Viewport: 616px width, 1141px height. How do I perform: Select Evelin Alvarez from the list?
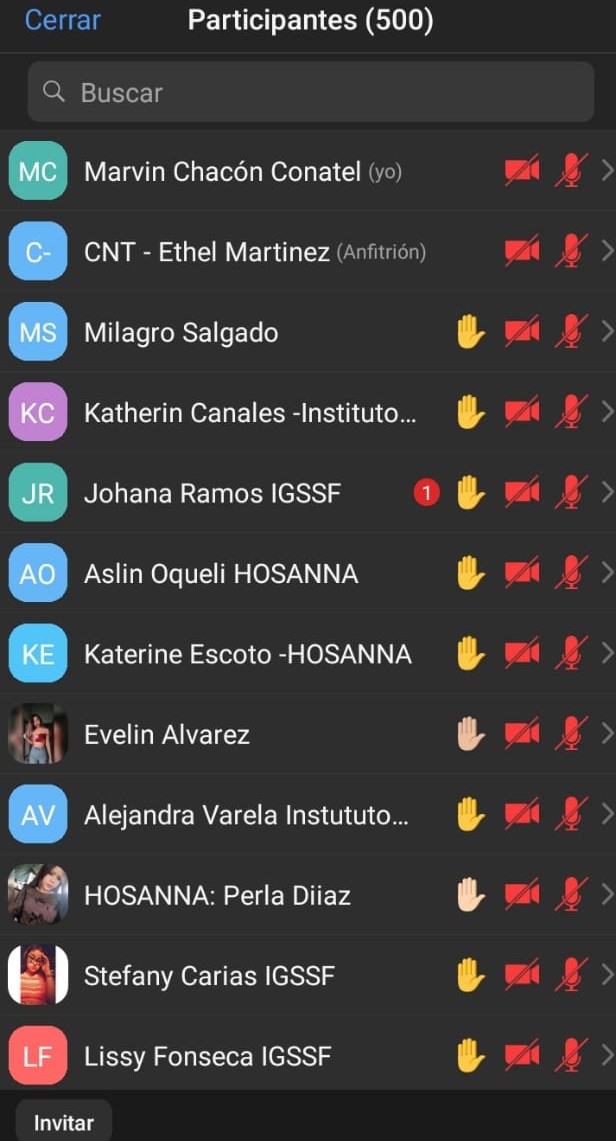click(166, 735)
